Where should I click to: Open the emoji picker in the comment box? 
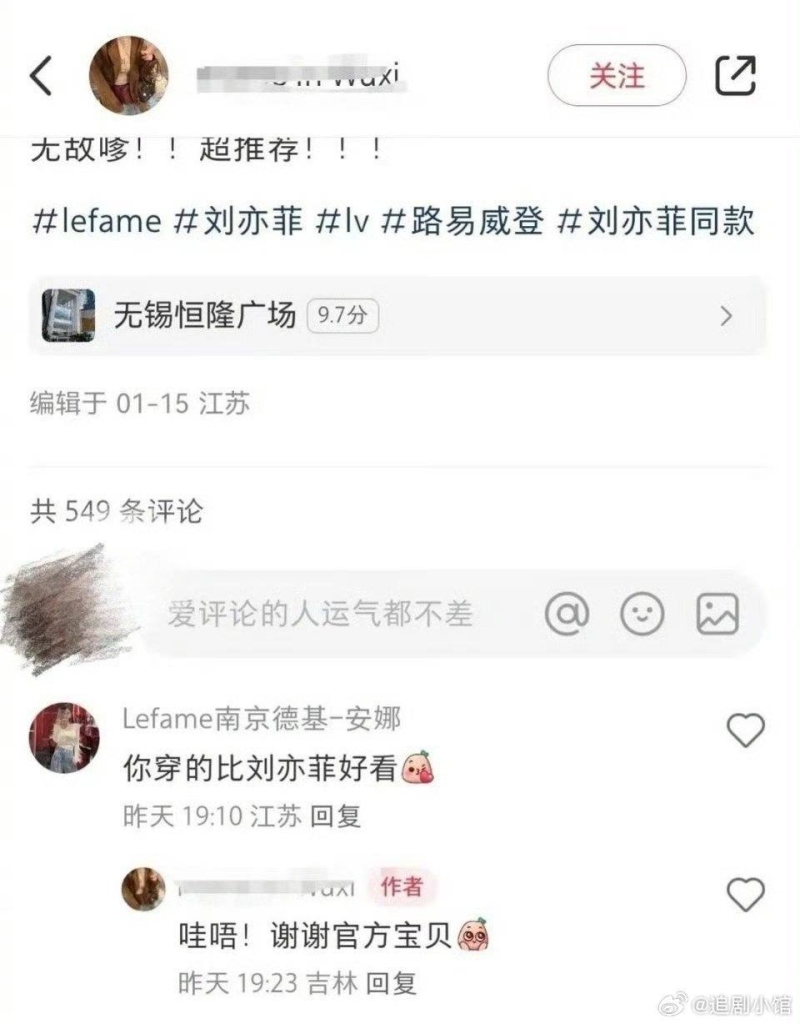pos(642,614)
